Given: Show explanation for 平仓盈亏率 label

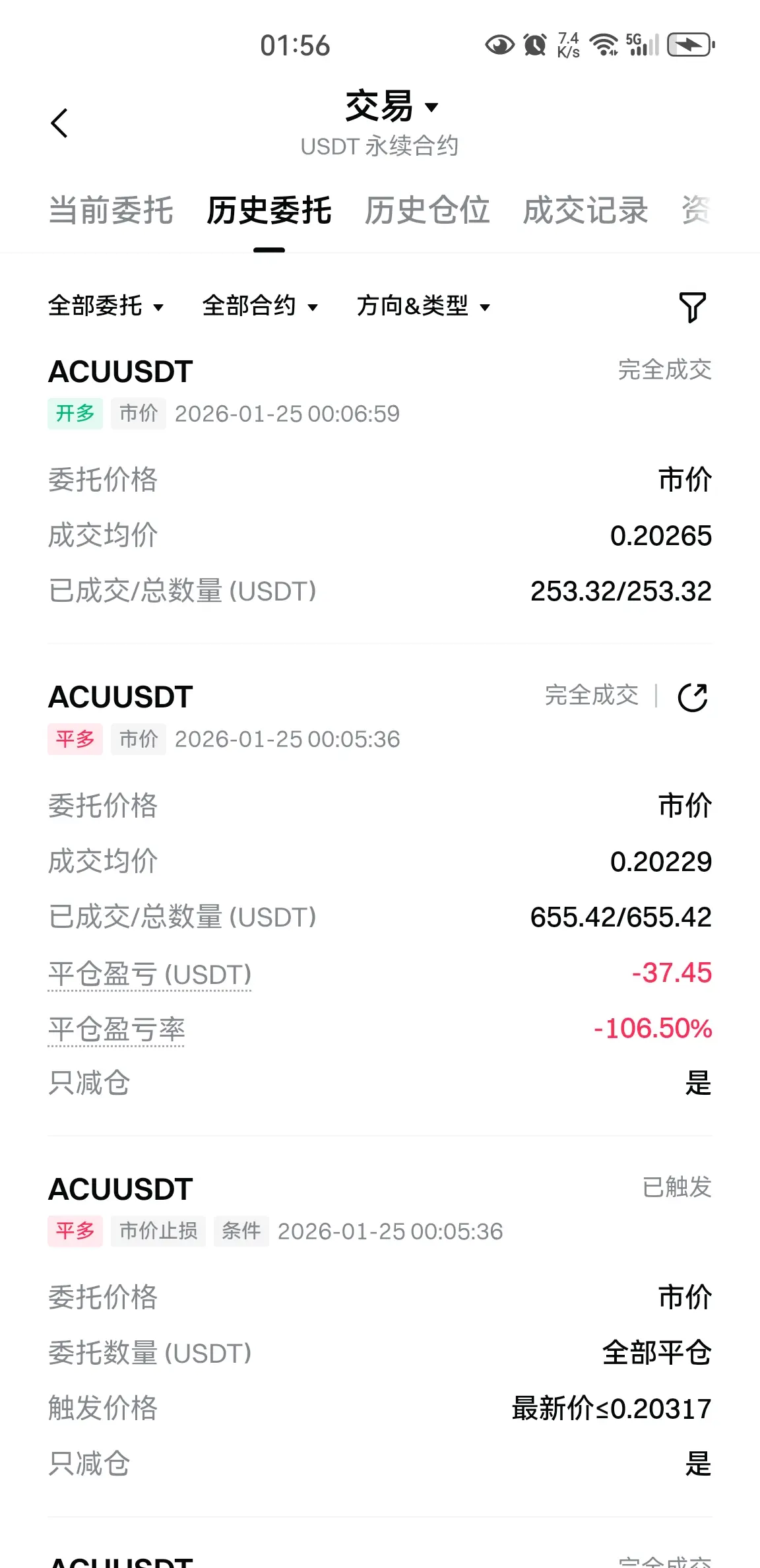Looking at the screenshot, I should pyautogui.click(x=117, y=1029).
